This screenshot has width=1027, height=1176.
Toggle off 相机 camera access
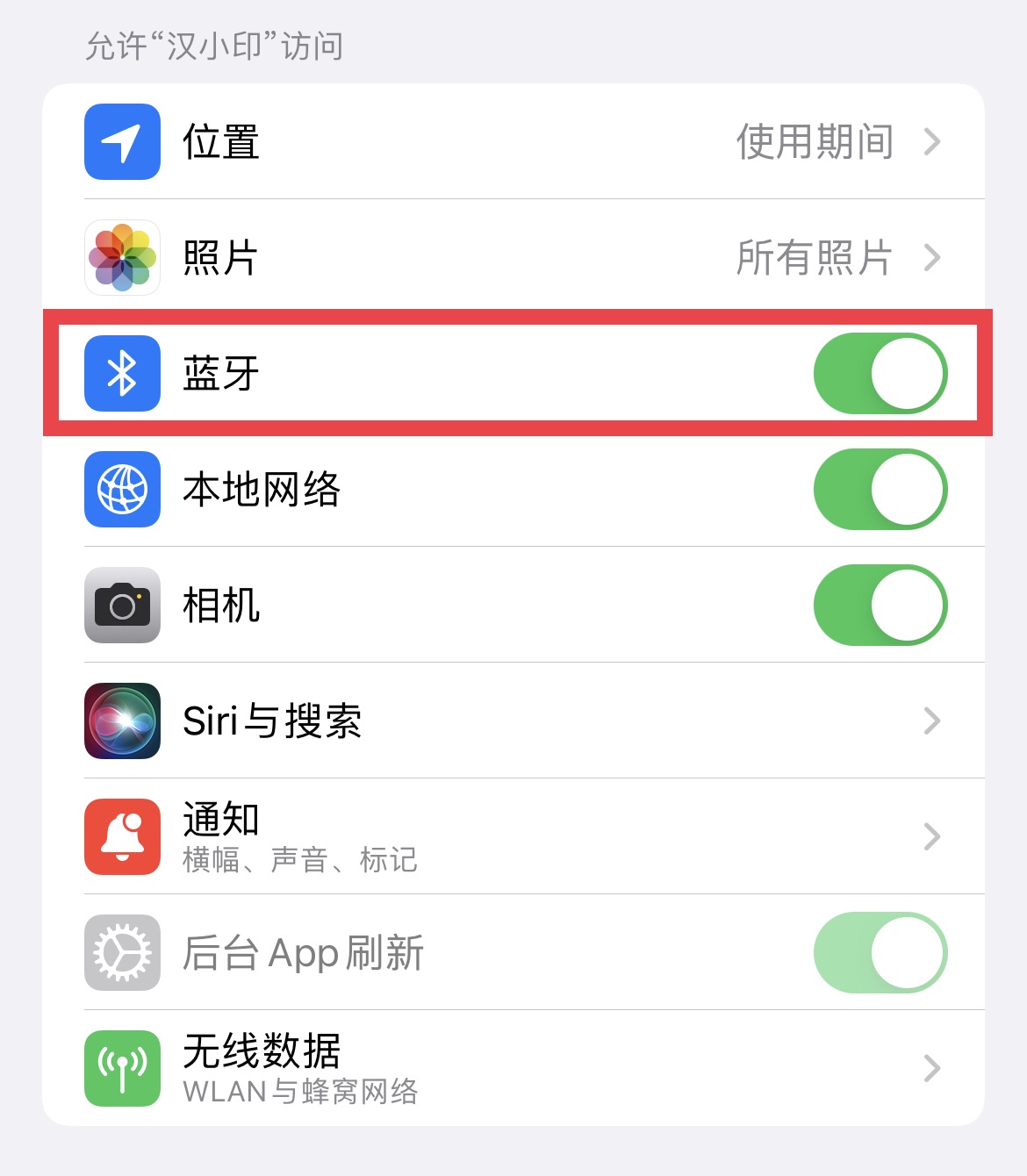tap(880, 606)
